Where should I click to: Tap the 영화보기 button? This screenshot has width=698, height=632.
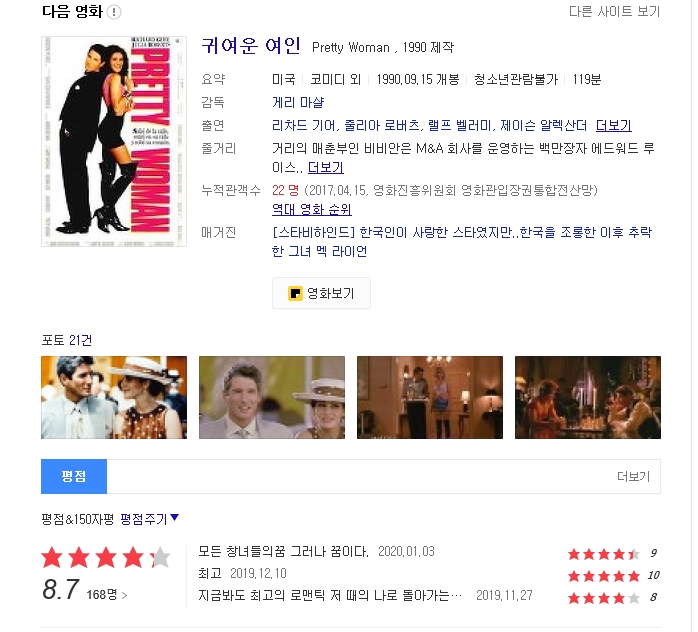321,293
